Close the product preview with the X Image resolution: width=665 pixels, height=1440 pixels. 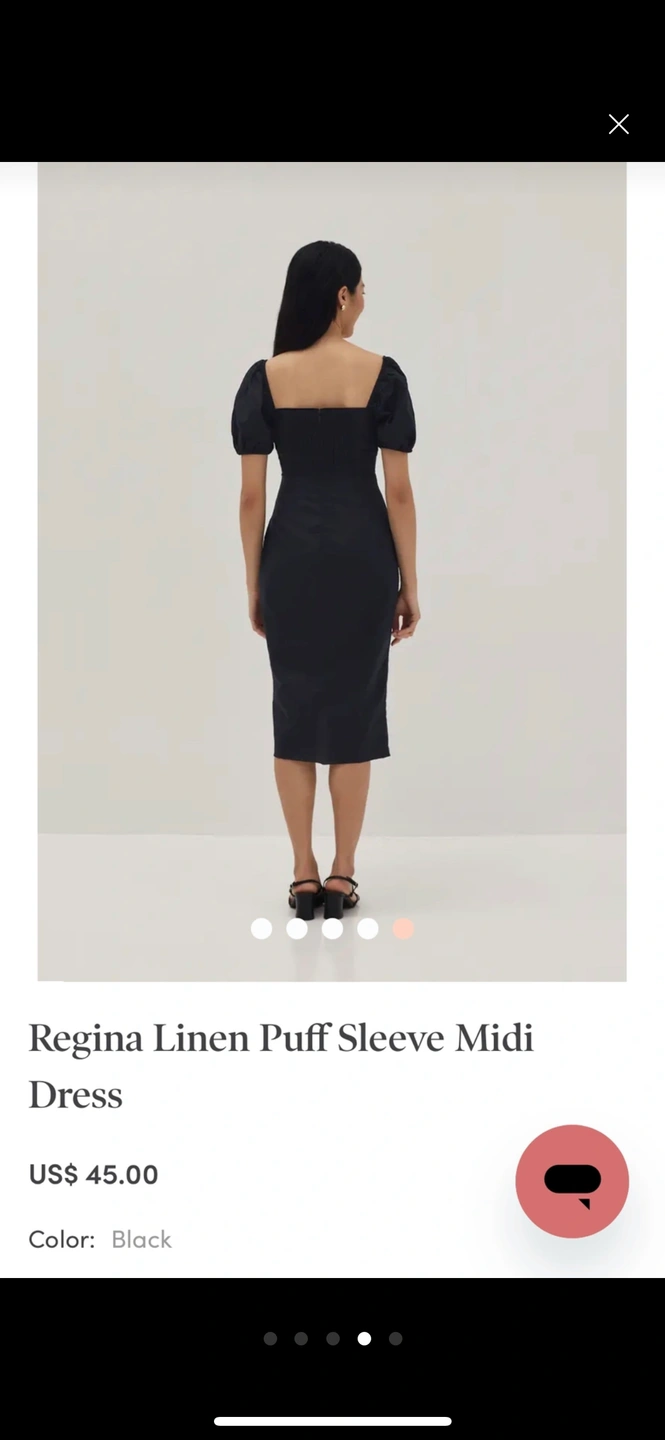(x=618, y=124)
